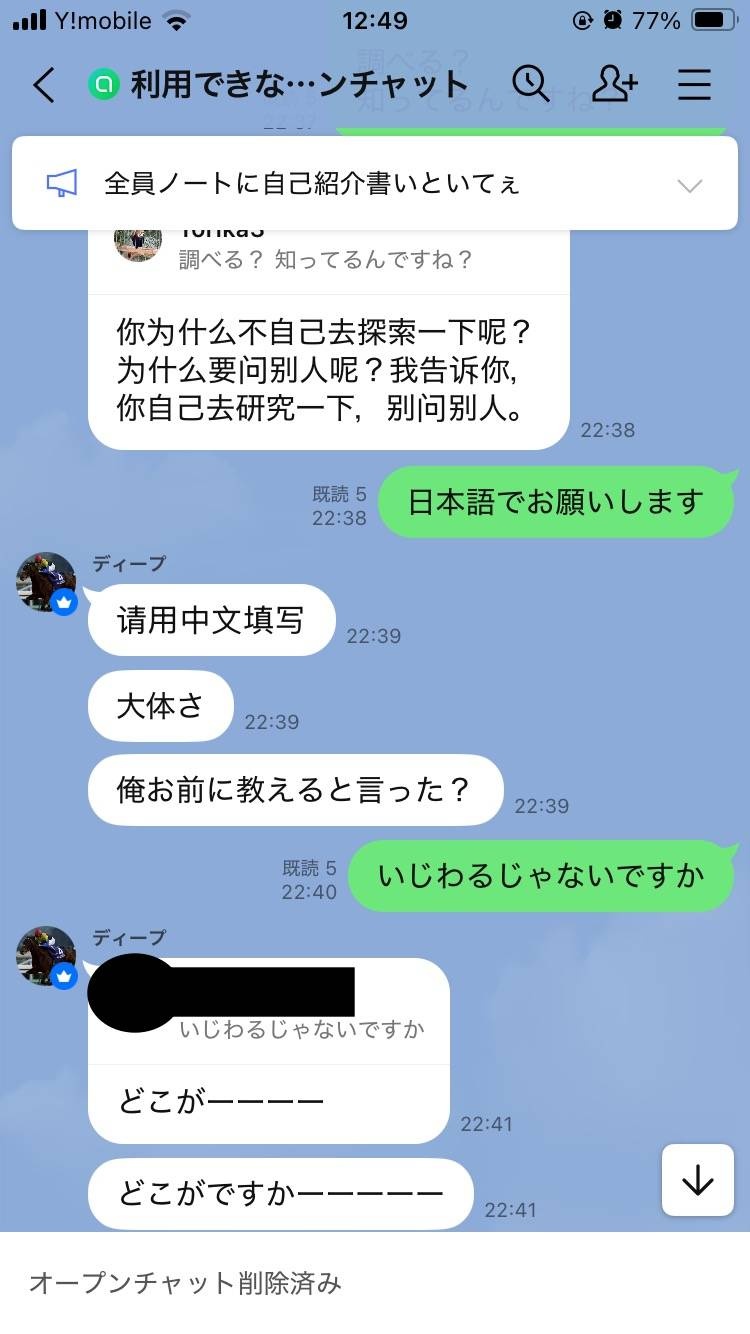This screenshot has width=750, height=1334.
Task: Tap the blue crown badge on ディープ's avatar
Action: tap(64, 603)
